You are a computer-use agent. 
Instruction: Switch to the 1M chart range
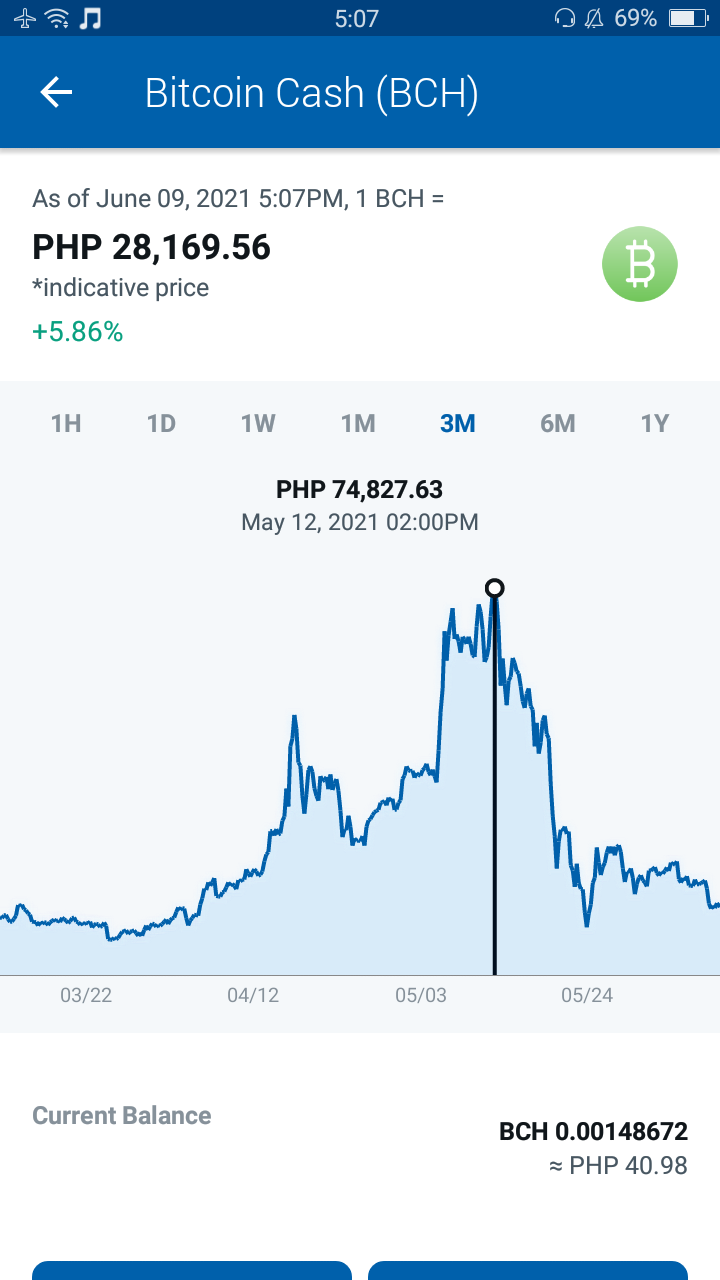tap(358, 423)
